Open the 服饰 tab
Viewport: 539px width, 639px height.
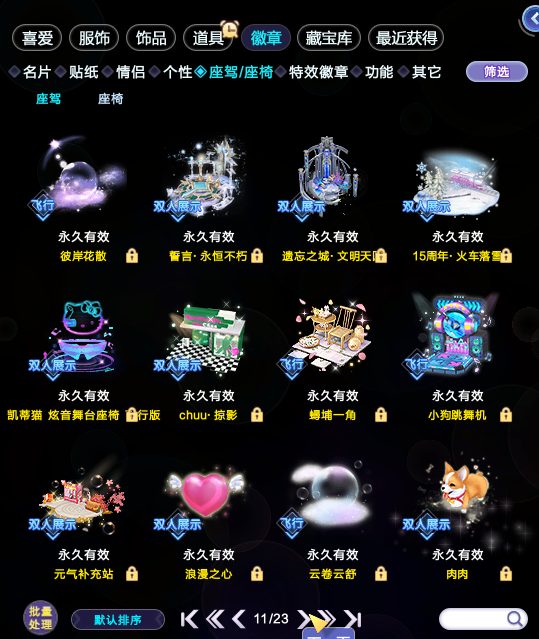tap(94, 38)
